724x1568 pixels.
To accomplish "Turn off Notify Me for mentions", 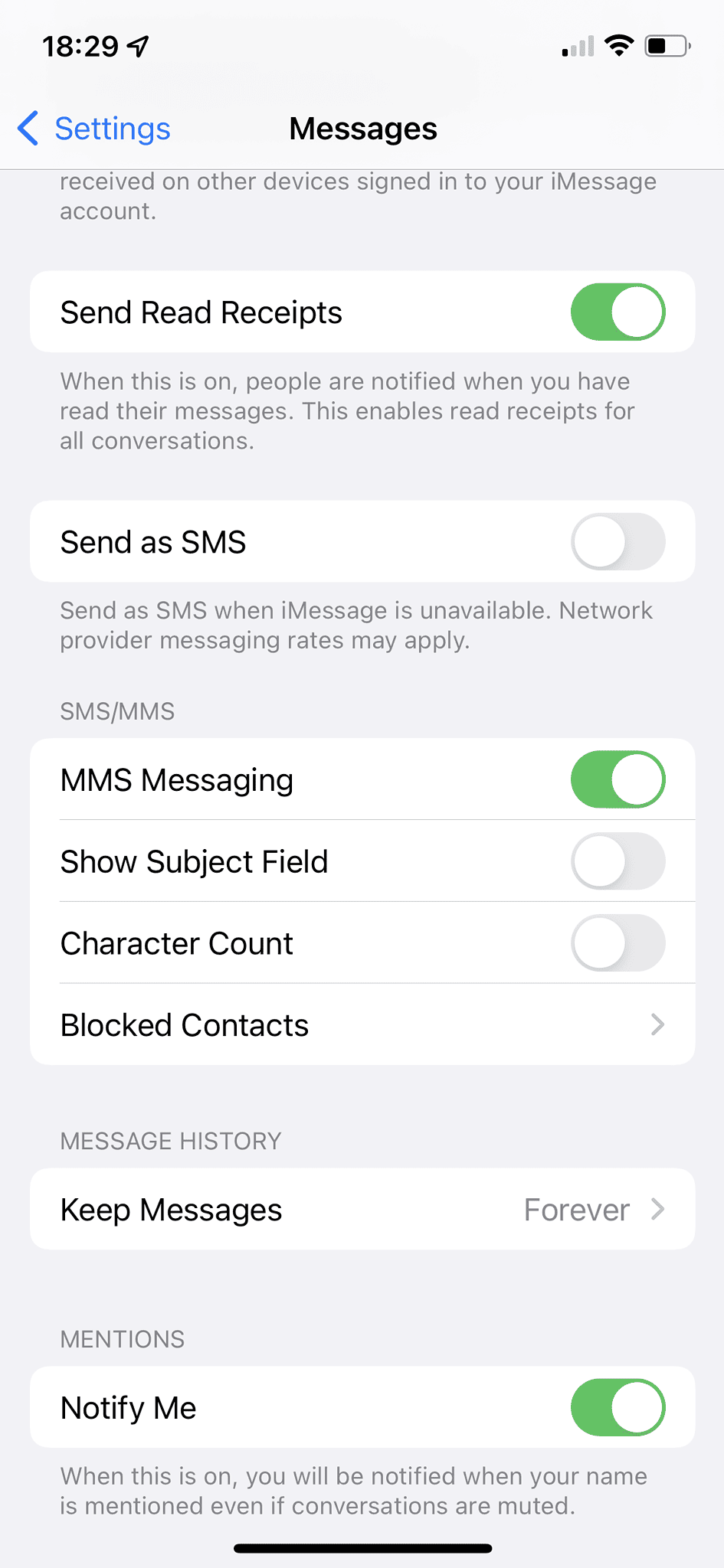I will pyautogui.click(x=618, y=1408).
